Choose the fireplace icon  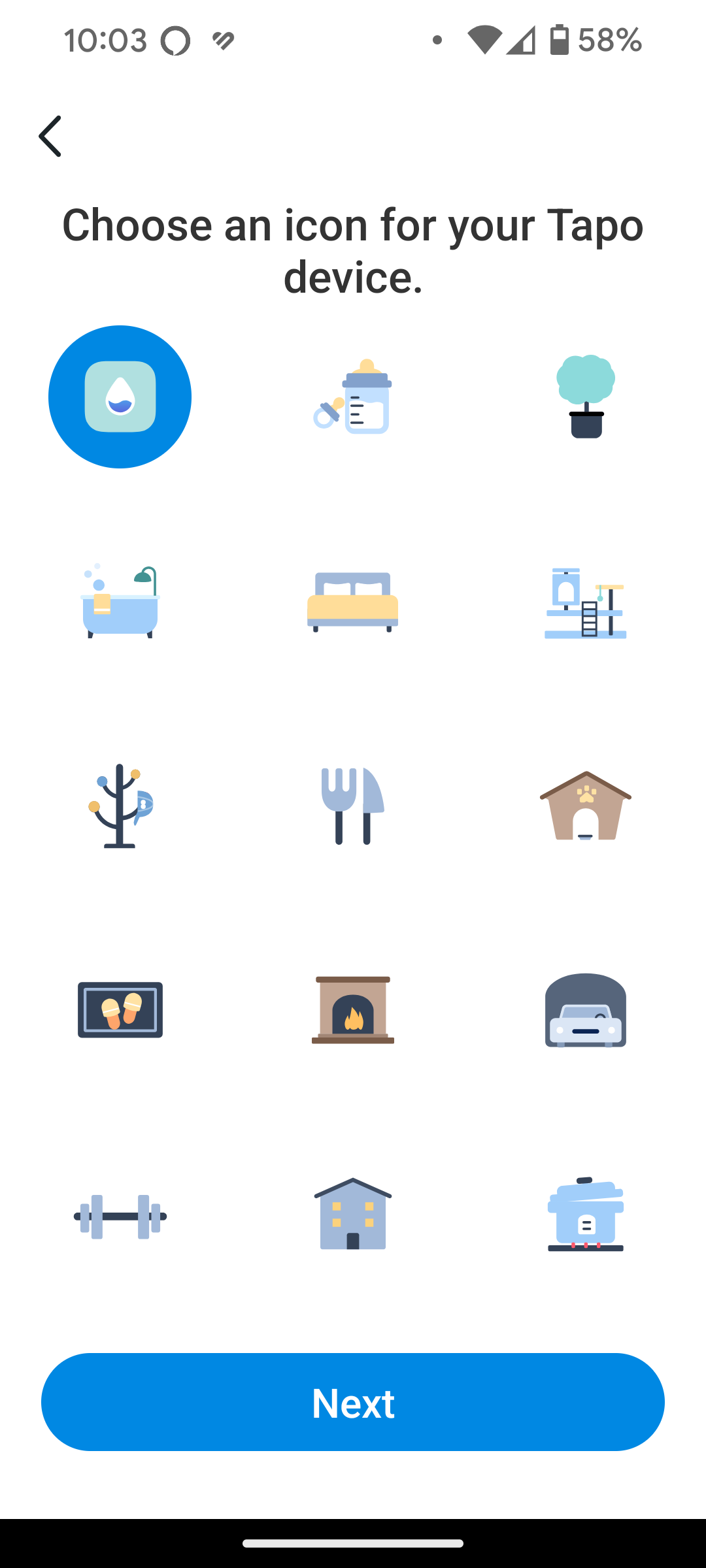[353, 1010]
